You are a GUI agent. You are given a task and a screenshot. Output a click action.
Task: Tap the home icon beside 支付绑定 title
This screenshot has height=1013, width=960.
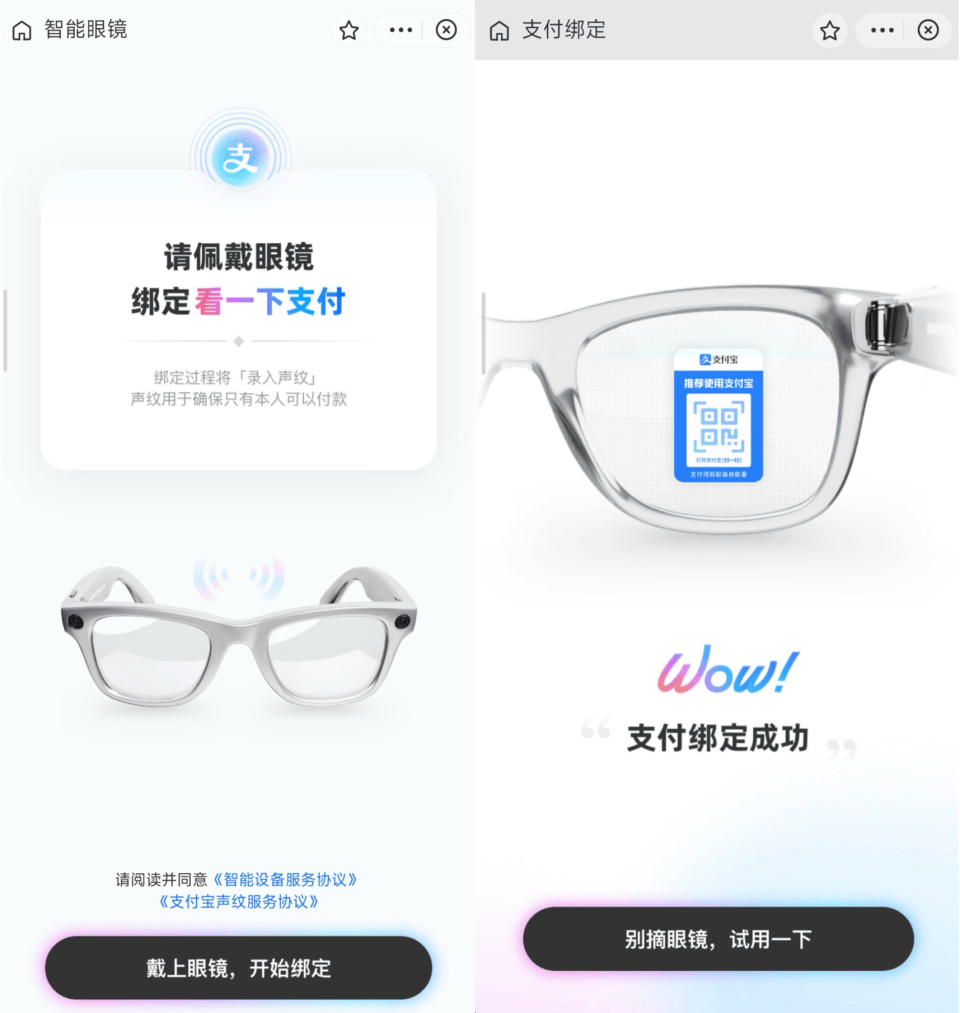click(x=499, y=31)
